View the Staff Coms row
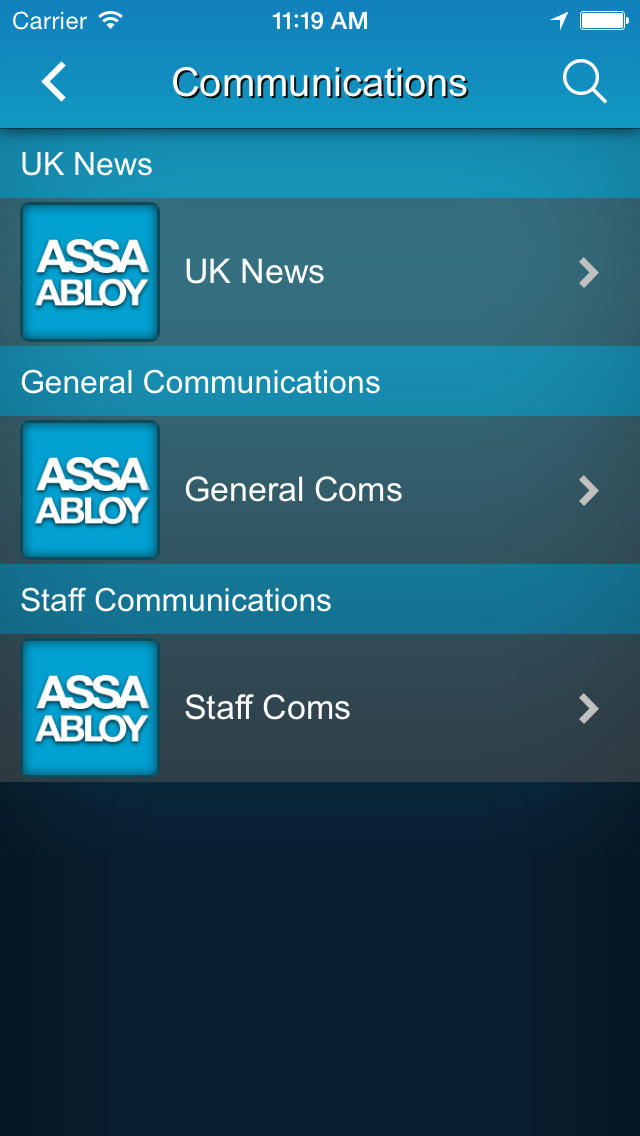The height and width of the screenshot is (1136, 640). [x=320, y=708]
